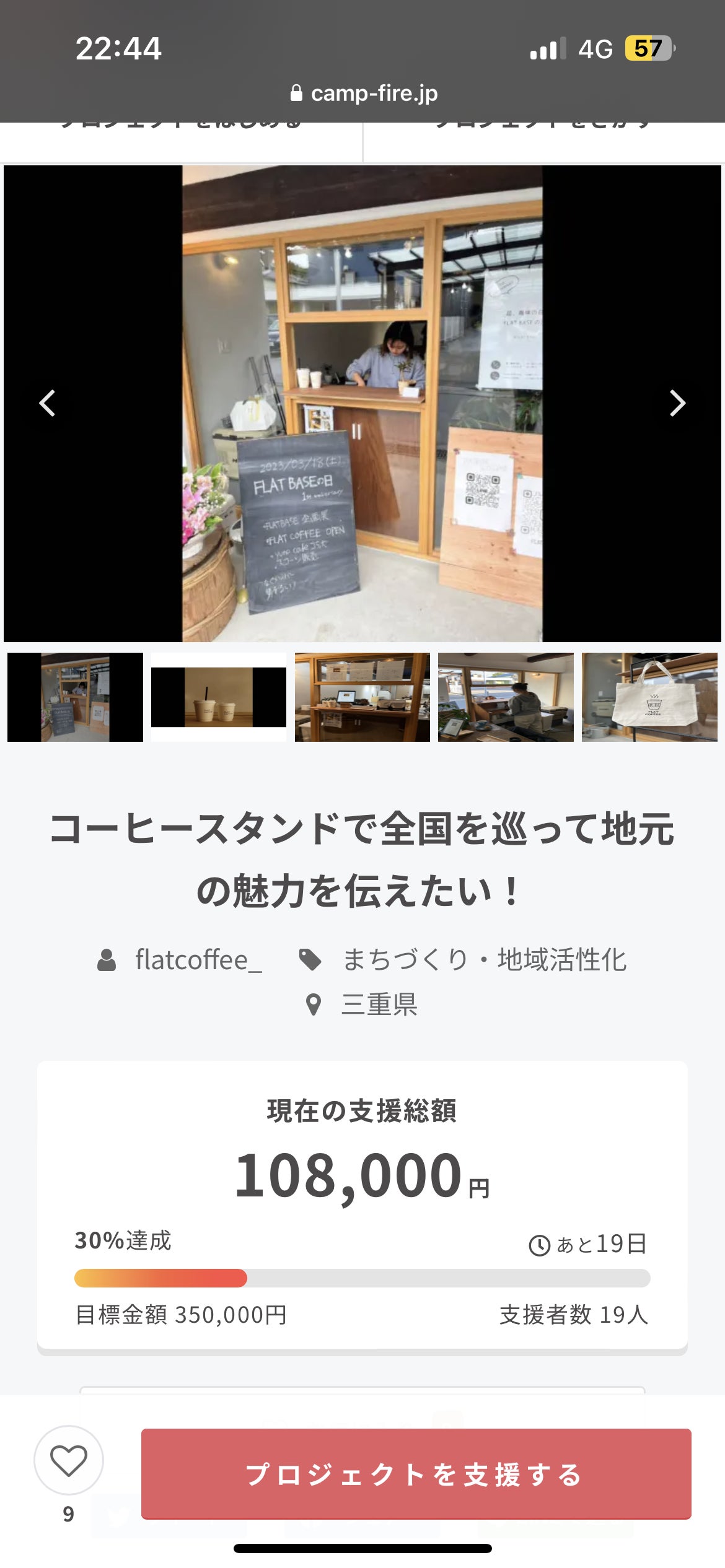Show the next project photo
Viewport: 725px width, 1568px height.
677,403
